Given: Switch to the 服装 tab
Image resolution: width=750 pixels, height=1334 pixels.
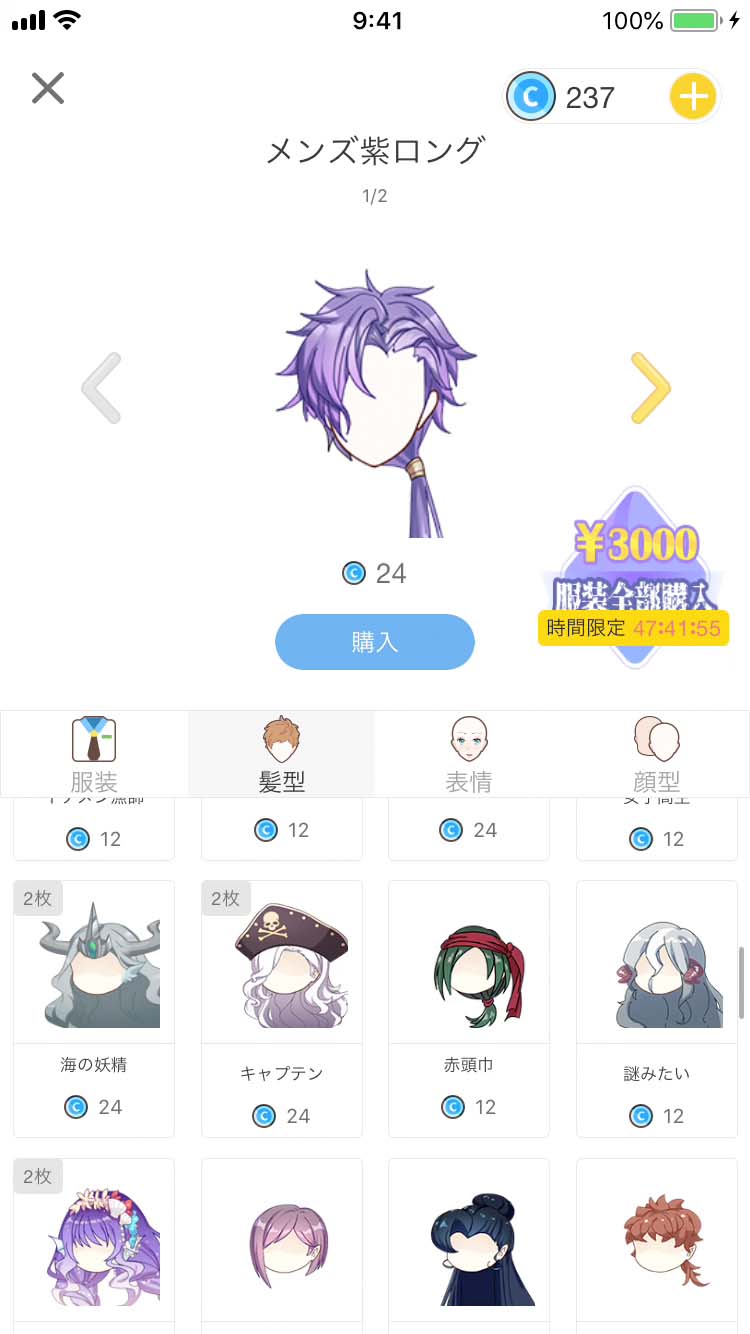Looking at the screenshot, I should click(94, 755).
